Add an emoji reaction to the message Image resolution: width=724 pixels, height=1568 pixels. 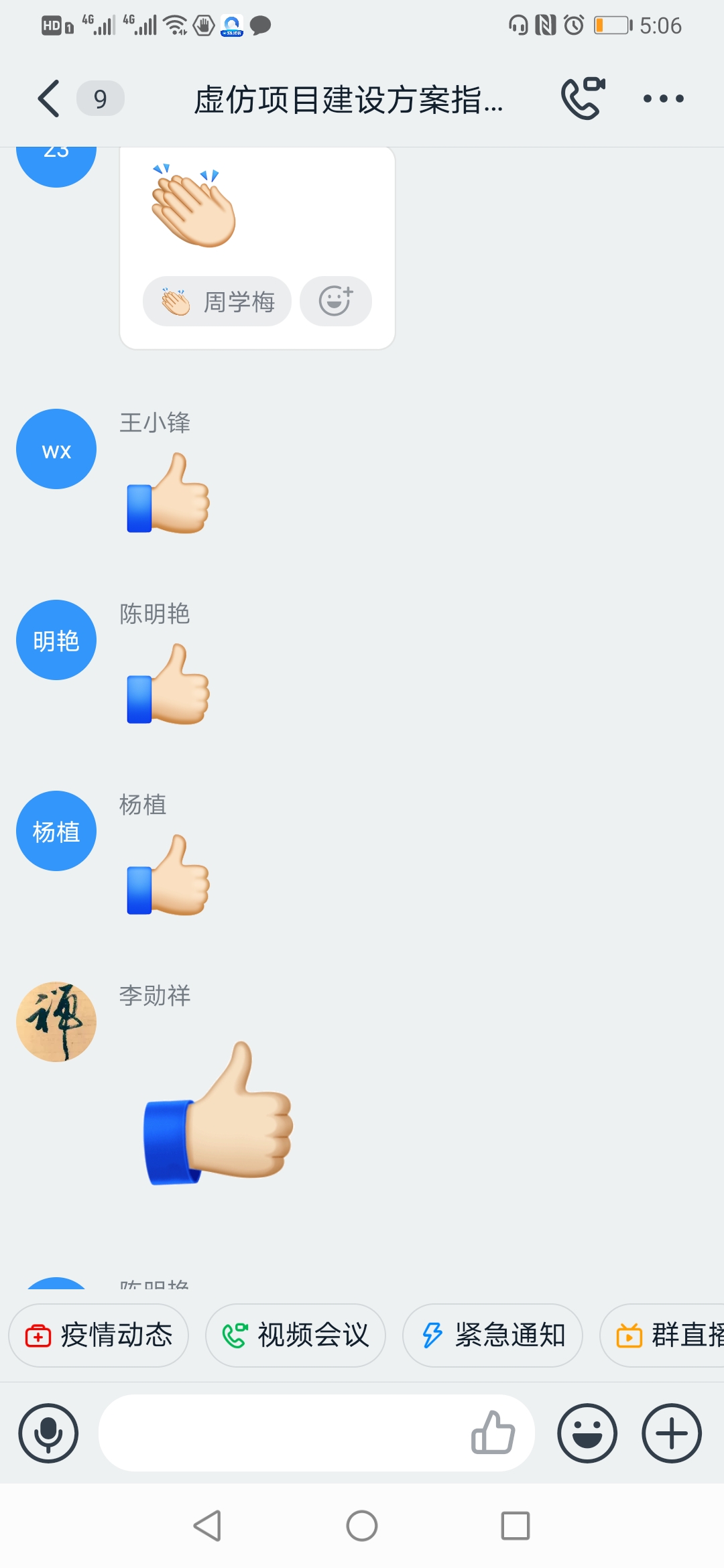click(335, 302)
